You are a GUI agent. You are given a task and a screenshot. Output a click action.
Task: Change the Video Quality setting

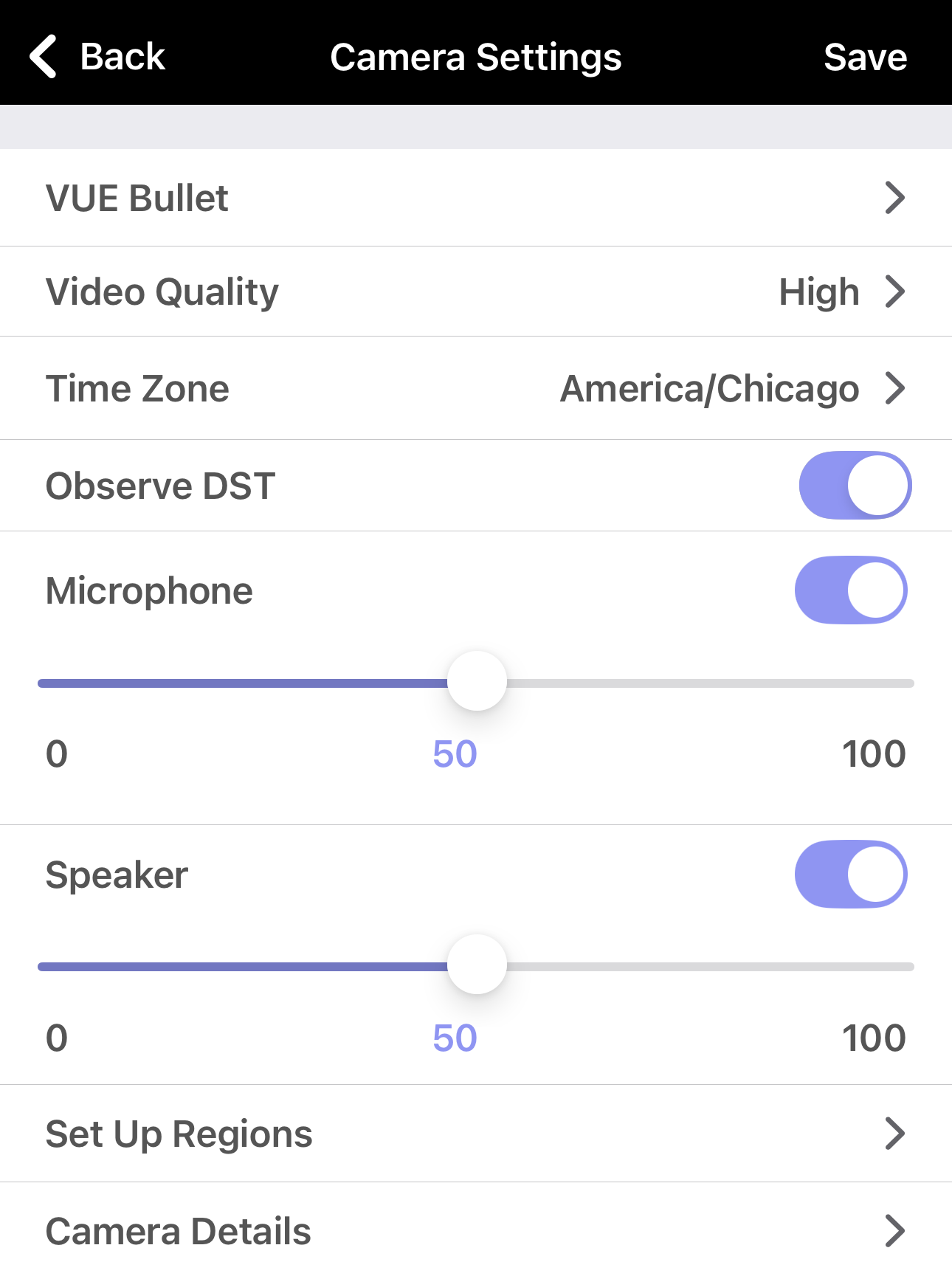(475, 292)
